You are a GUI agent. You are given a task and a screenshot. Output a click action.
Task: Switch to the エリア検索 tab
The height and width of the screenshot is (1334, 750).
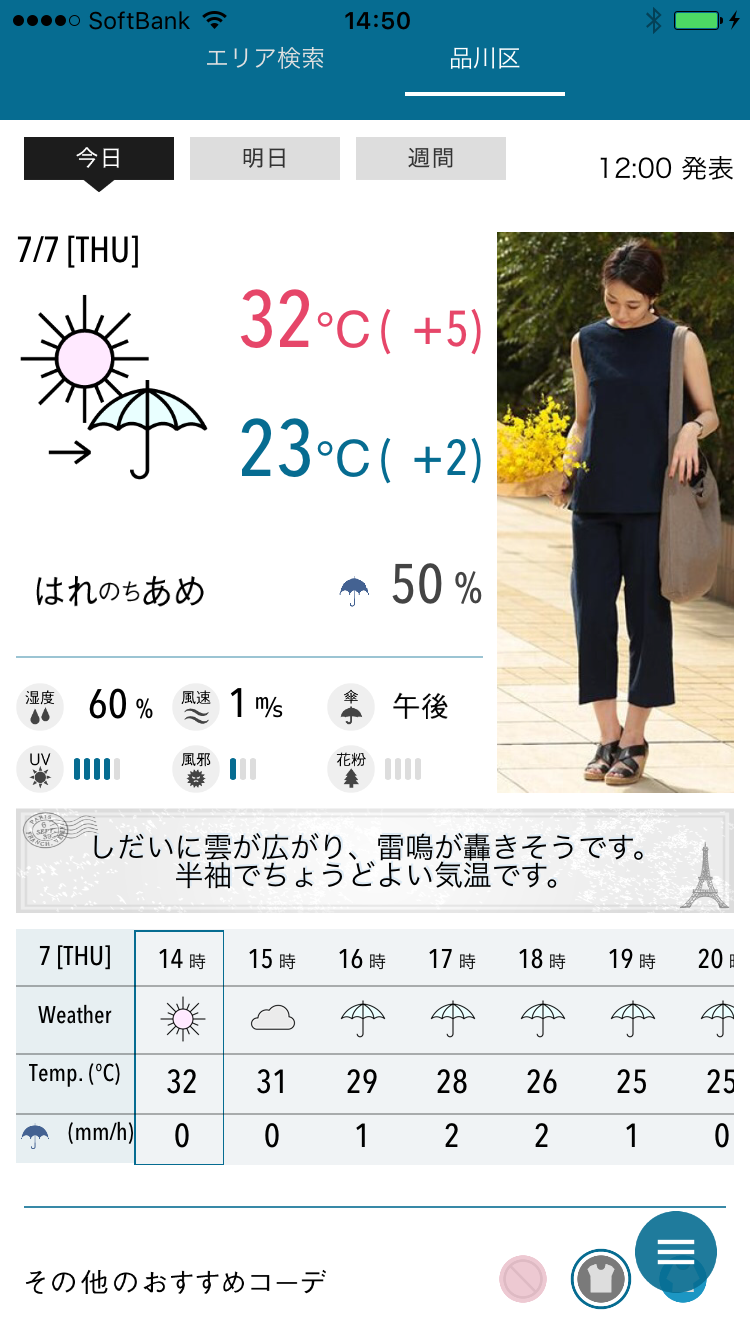pyautogui.click(x=265, y=58)
